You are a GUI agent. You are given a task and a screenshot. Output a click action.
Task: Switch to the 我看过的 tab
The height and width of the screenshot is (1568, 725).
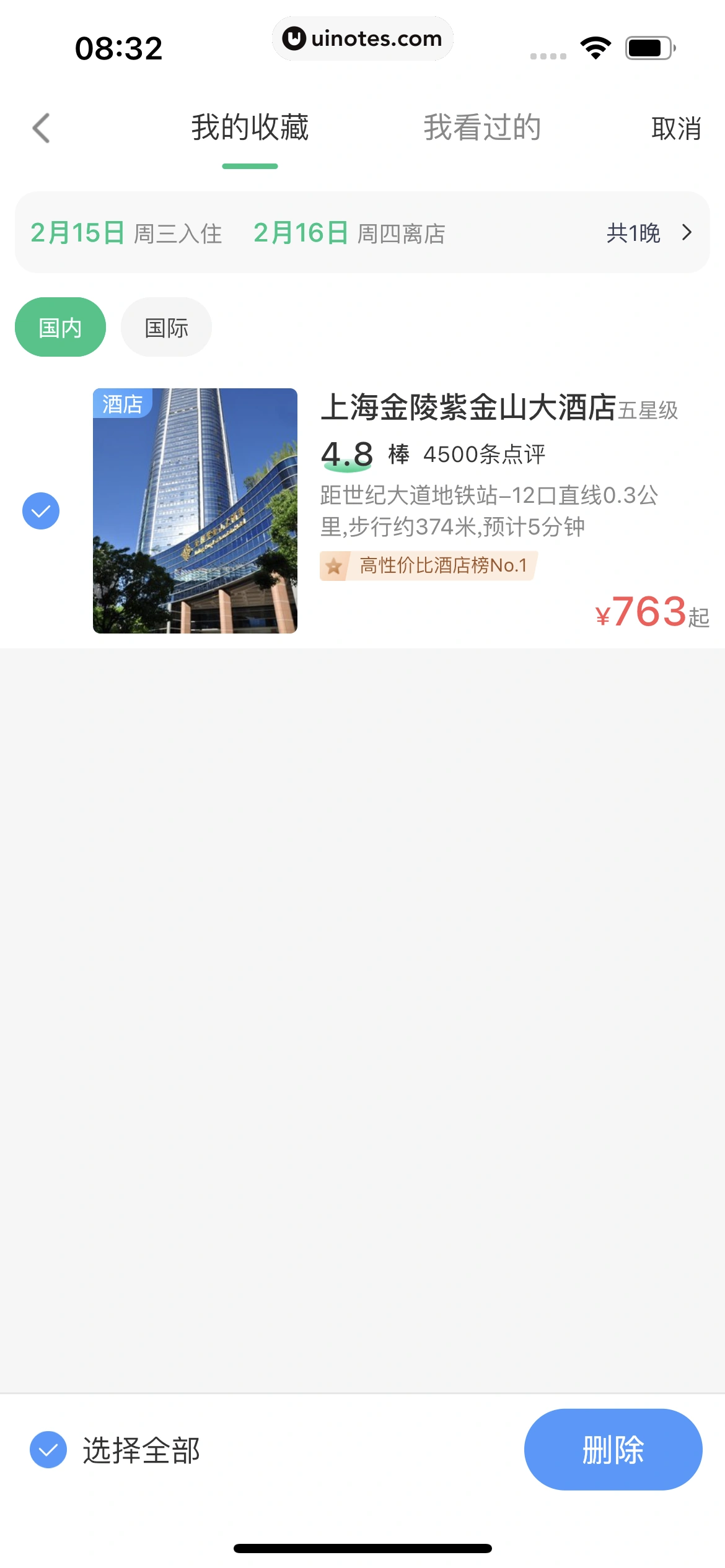(482, 128)
